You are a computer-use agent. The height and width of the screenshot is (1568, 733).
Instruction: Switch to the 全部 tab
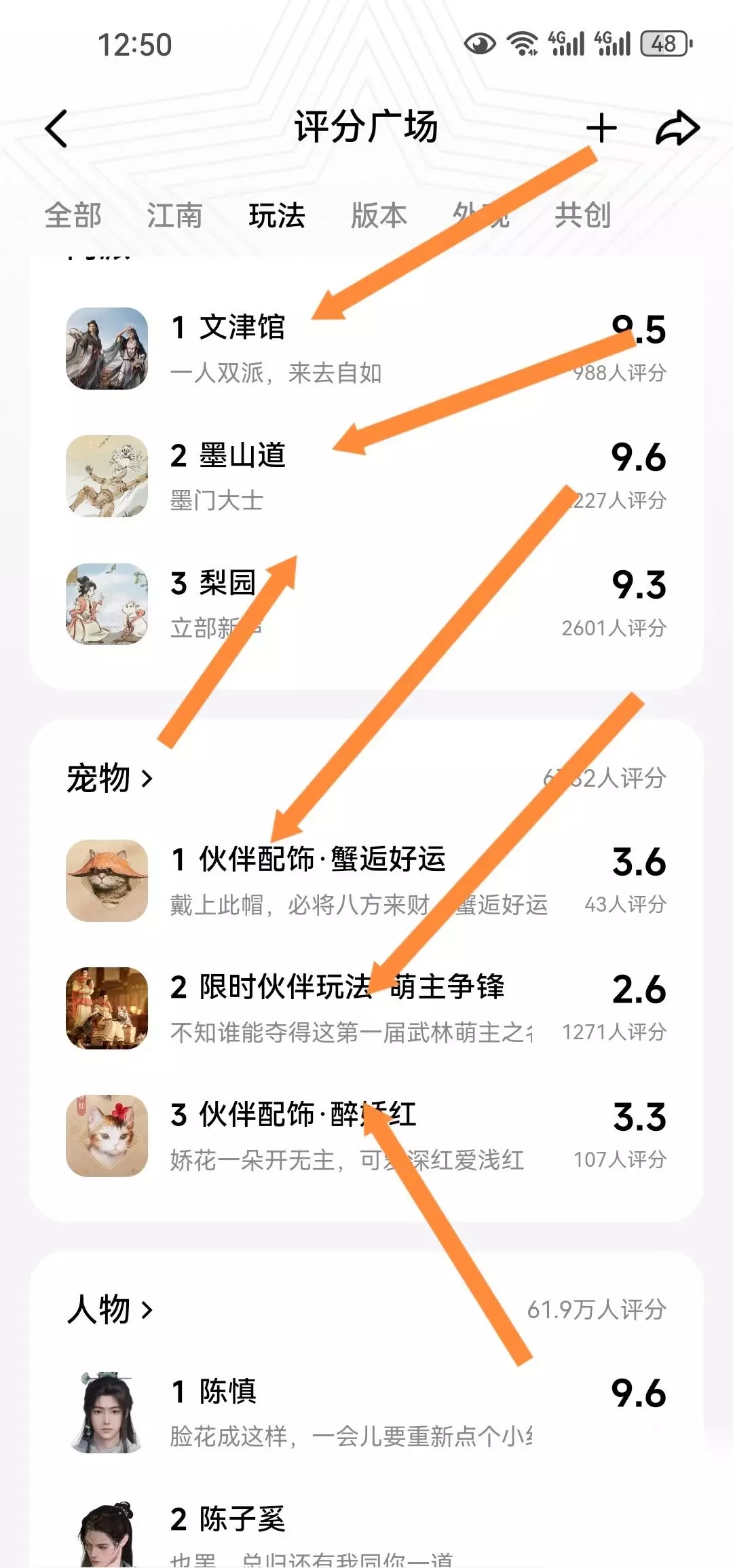(73, 216)
